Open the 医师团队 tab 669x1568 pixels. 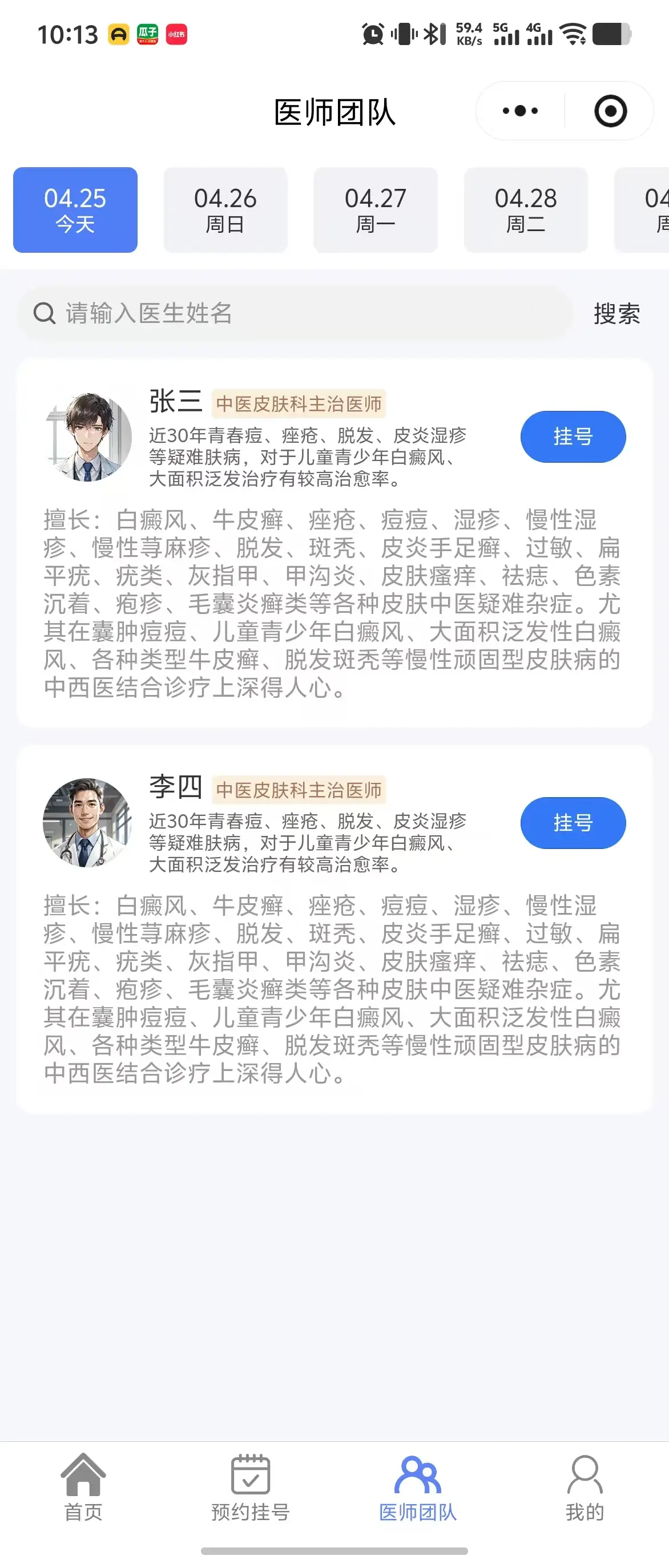pyautogui.click(x=418, y=1486)
